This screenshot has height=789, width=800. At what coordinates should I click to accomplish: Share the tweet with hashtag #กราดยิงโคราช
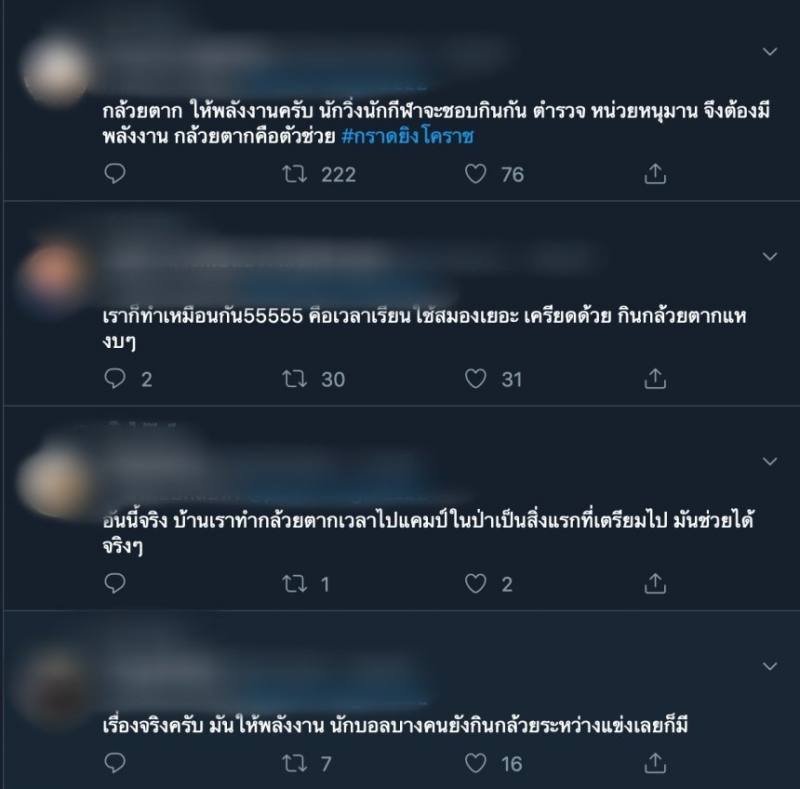coord(655,174)
